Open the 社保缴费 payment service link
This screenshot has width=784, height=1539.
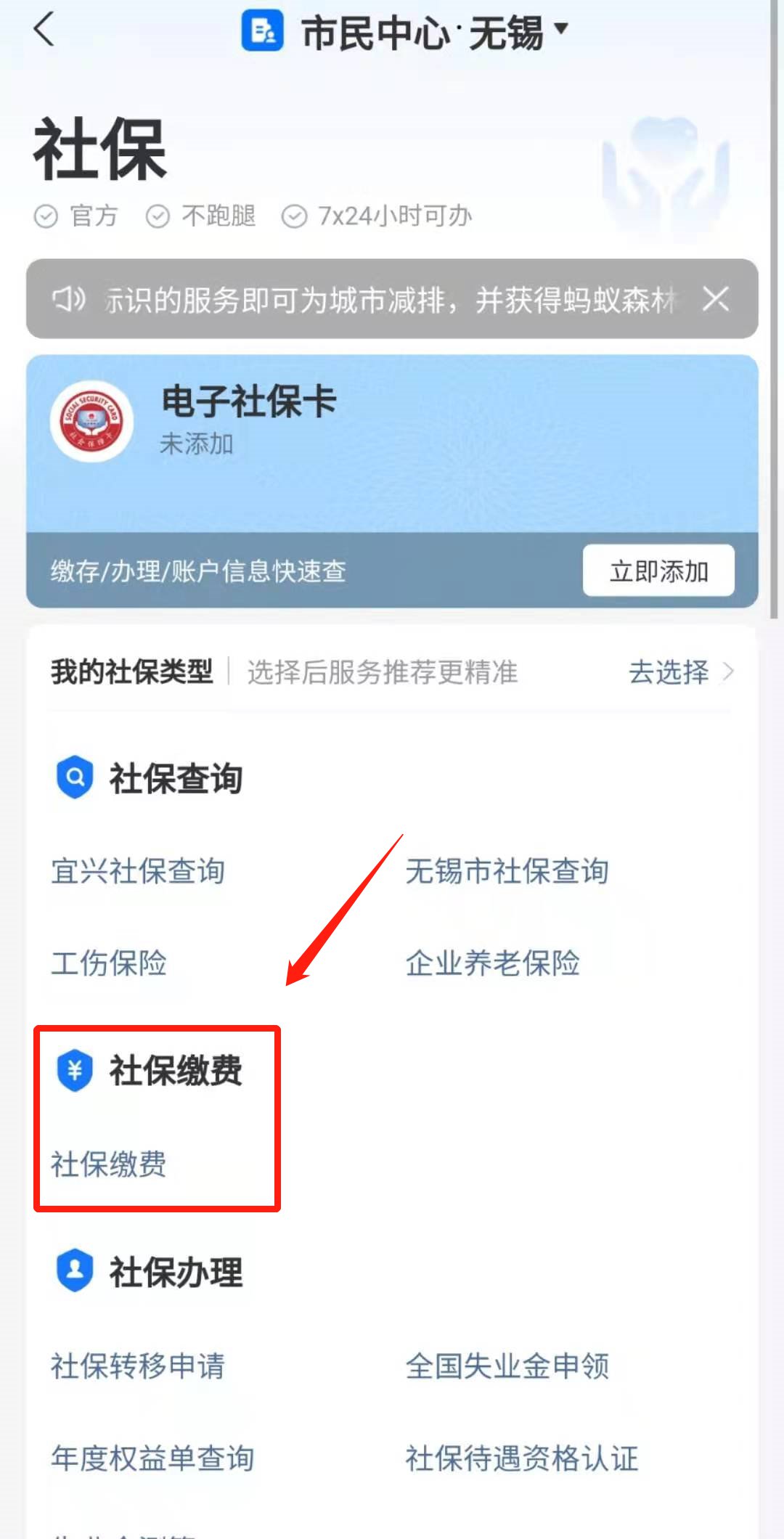coord(109,1164)
